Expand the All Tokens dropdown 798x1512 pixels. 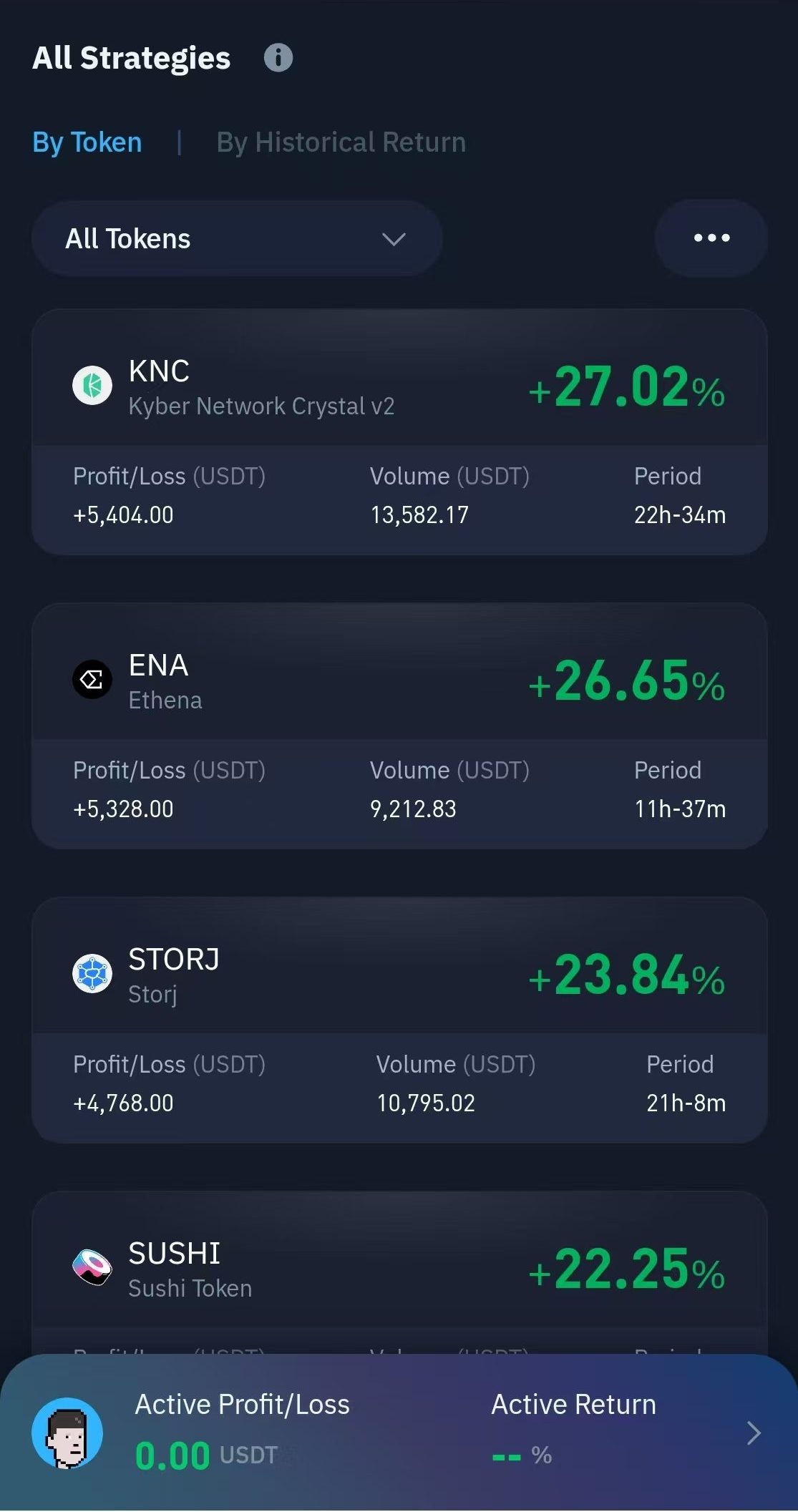click(x=236, y=238)
